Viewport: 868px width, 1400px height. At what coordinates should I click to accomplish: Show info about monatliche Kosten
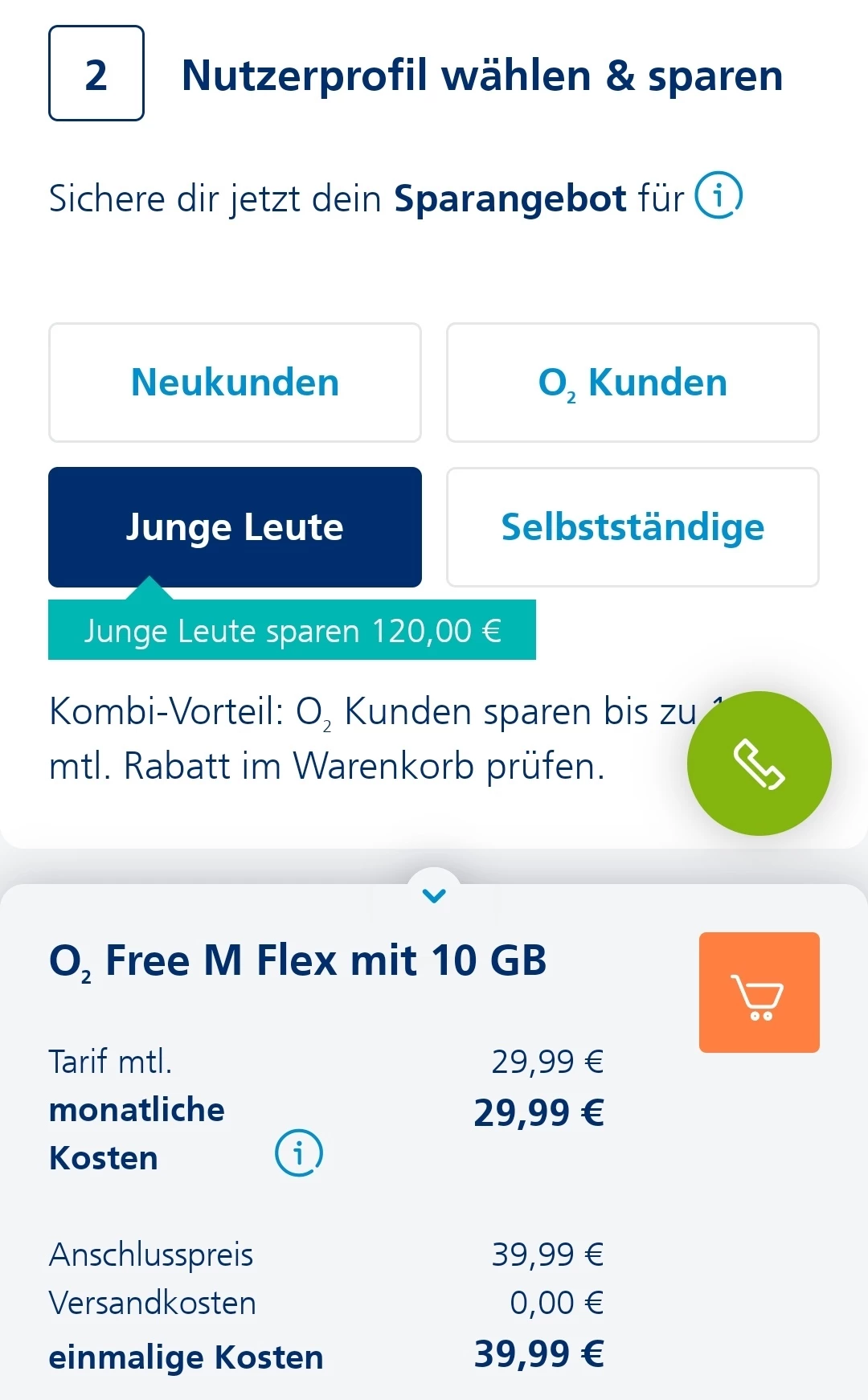[x=299, y=1152]
